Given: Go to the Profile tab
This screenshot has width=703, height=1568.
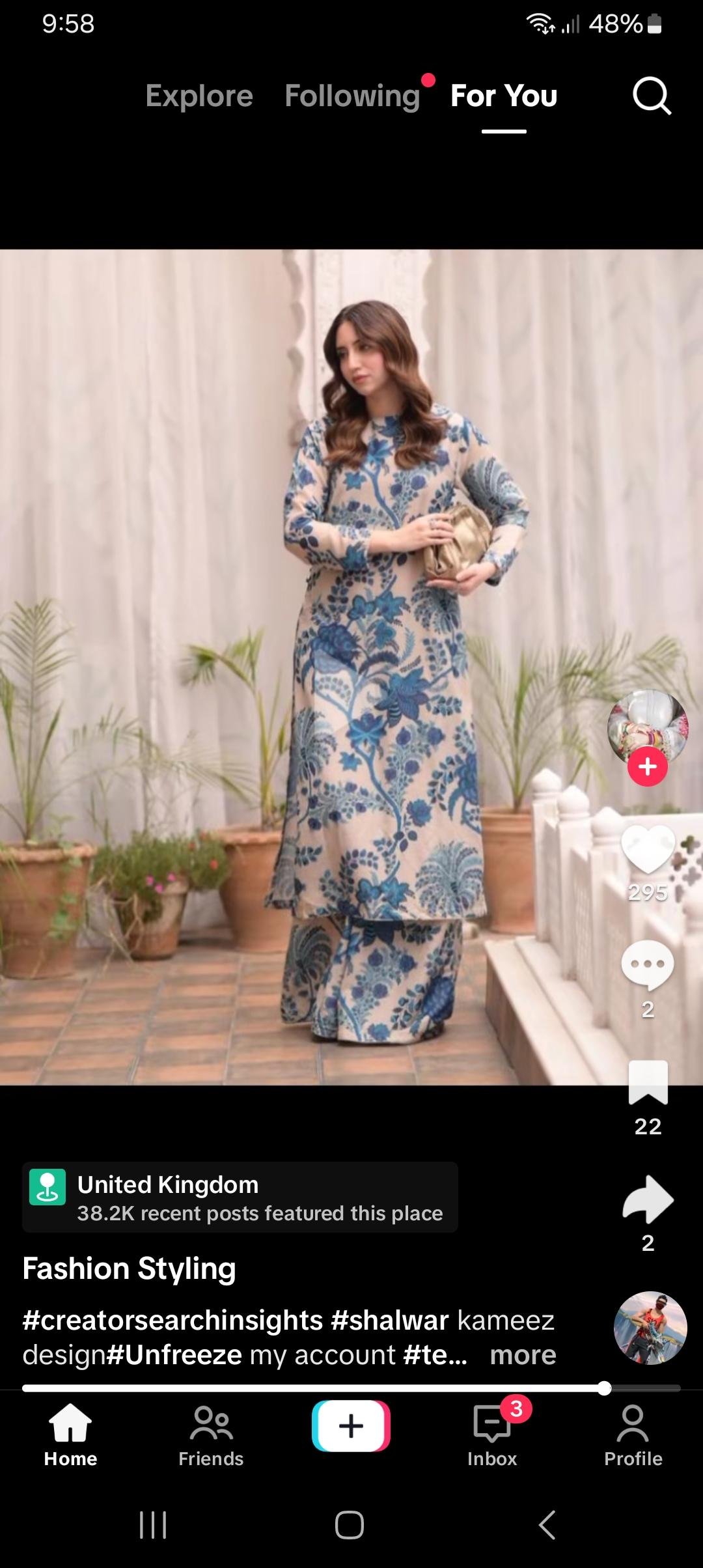Looking at the screenshot, I should [633, 1436].
